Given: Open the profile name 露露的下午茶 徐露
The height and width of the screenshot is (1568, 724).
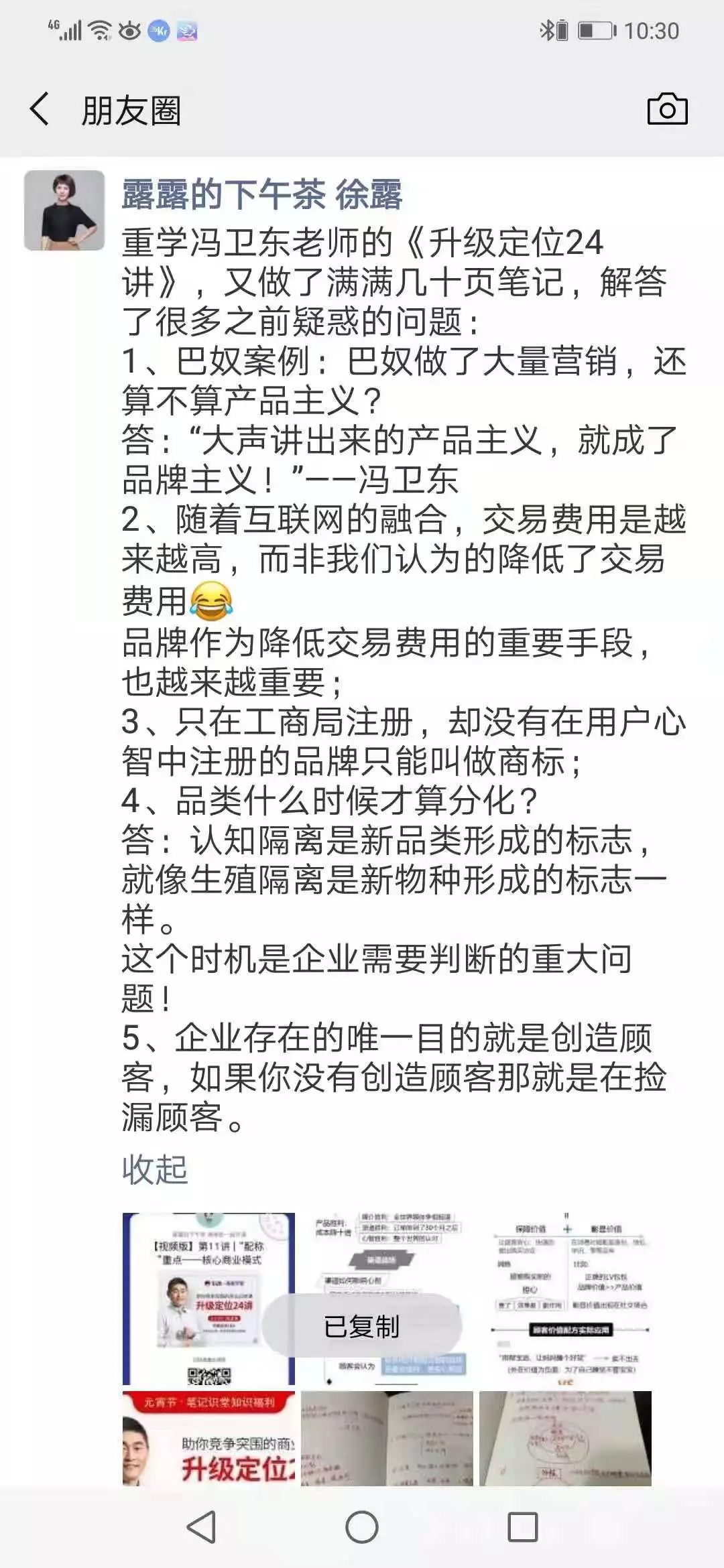Looking at the screenshot, I should (x=262, y=194).
